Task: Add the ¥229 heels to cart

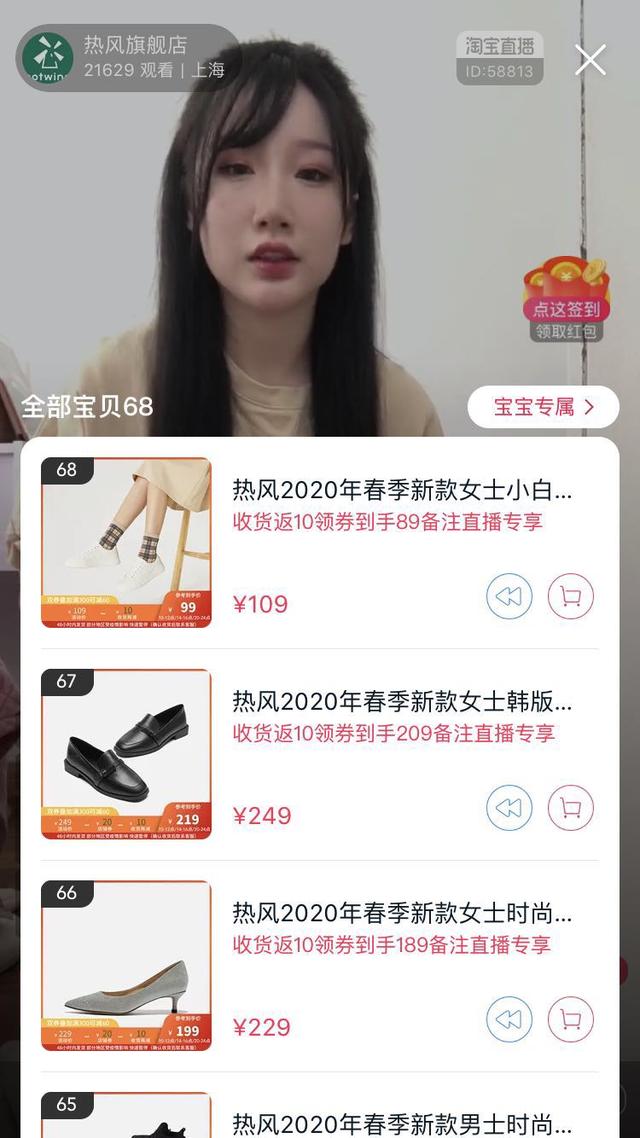Action: (571, 1020)
